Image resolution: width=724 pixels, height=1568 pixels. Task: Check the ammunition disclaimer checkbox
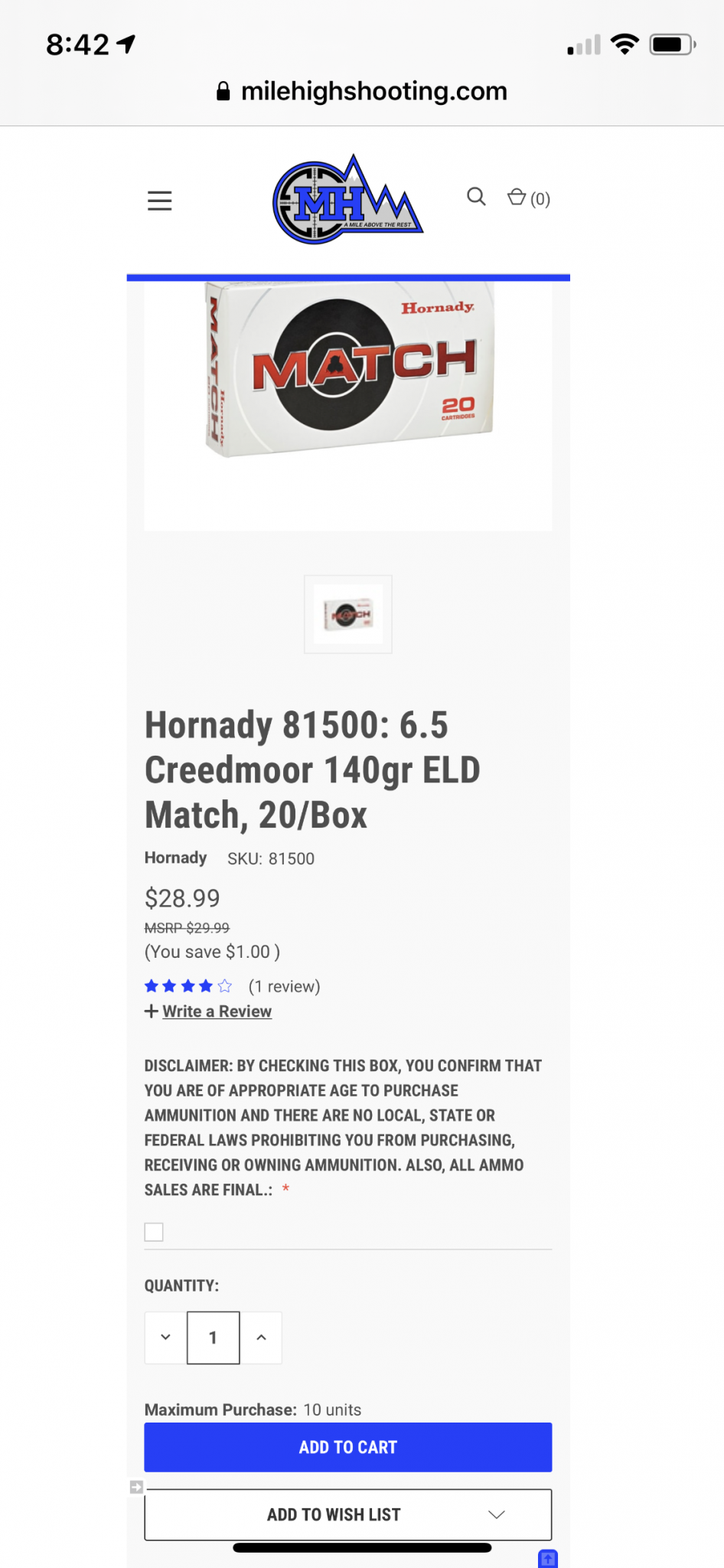coord(154,1232)
